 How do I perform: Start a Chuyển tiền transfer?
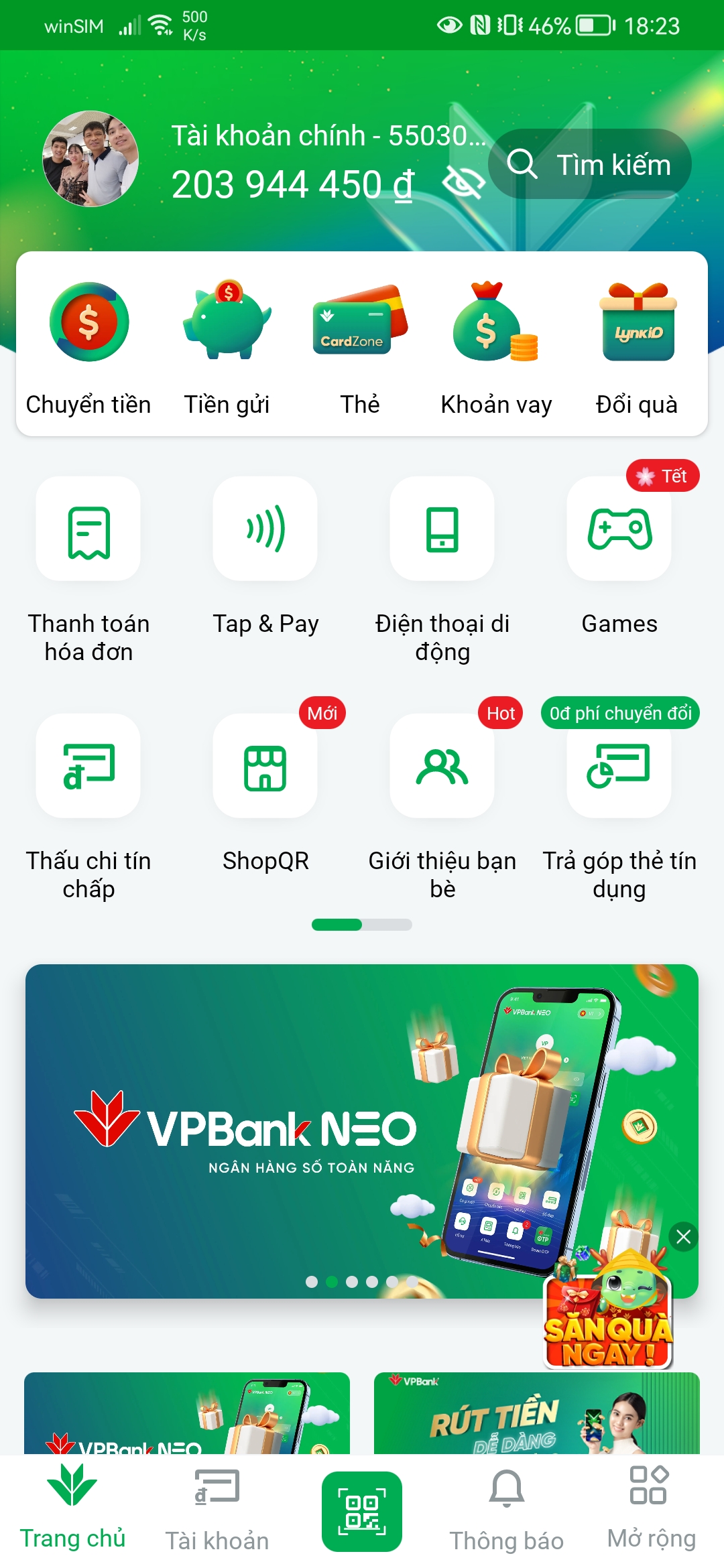click(x=88, y=346)
